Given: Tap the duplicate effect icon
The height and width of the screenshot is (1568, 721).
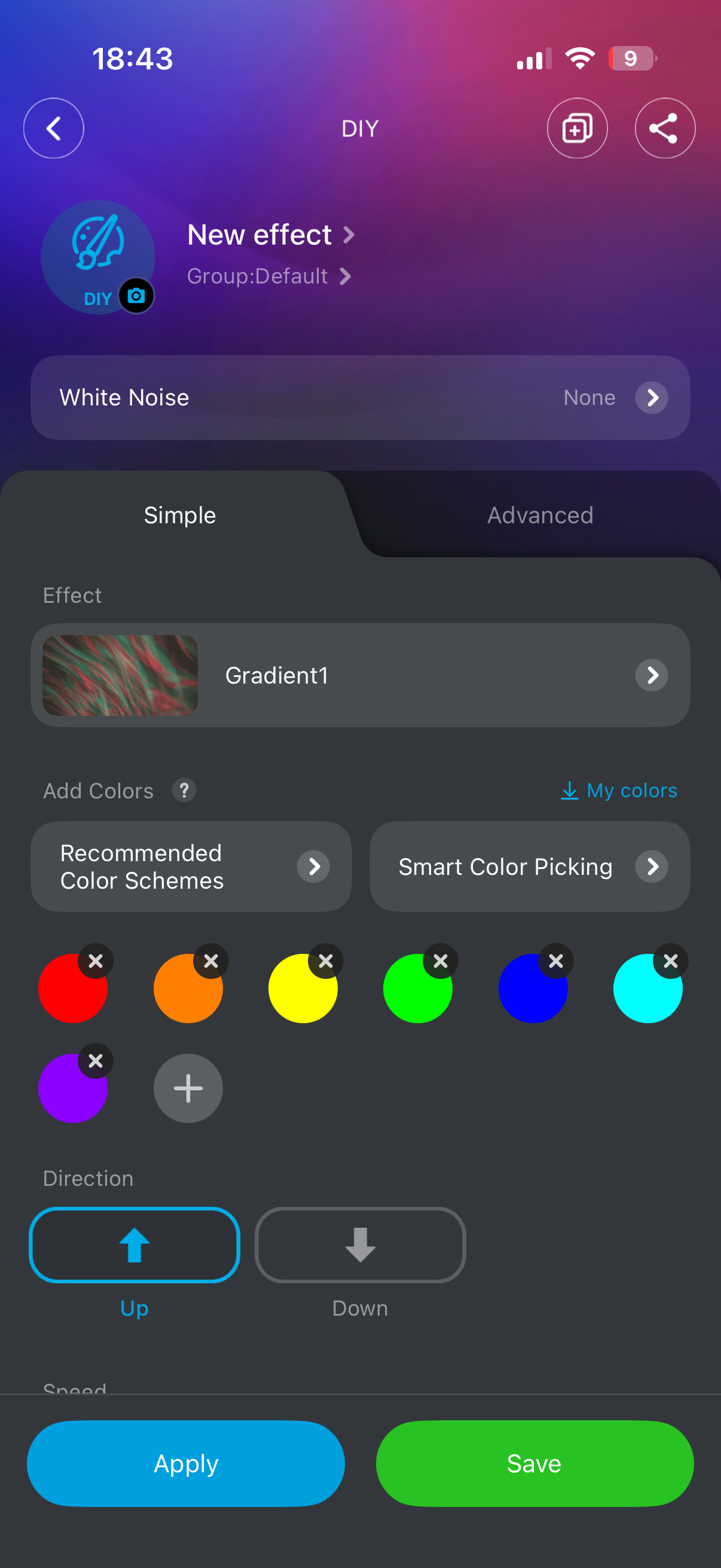Looking at the screenshot, I should [577, 129].
